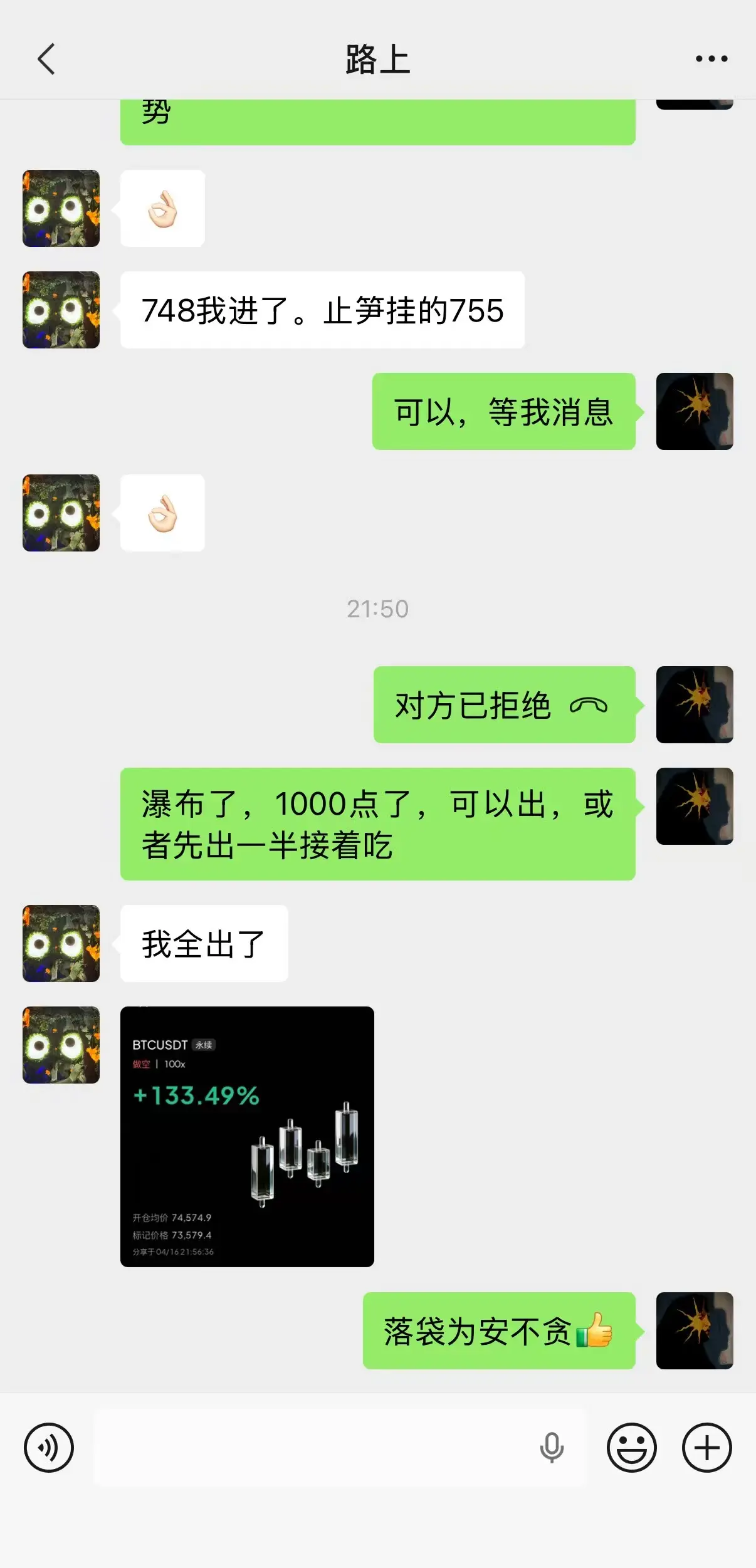The width and height of the screenshot is (756, 1568).
Task: Tap the 我全出了 white bubble
Action: pyautogui.click(x=202, y=943)
